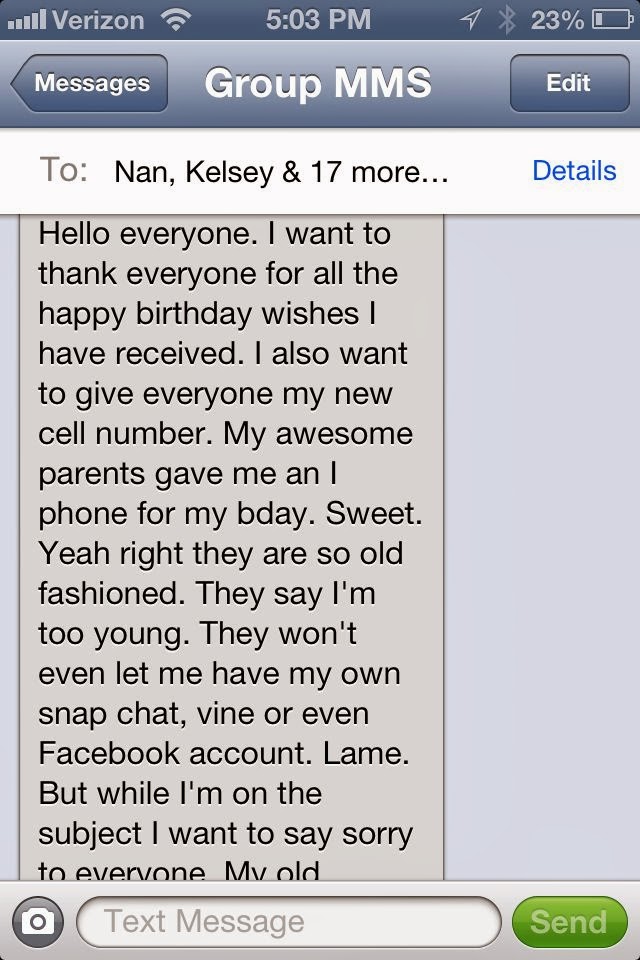The image size is (640, 960).
Task: Open group Details
Action: (x=573, y=170)
